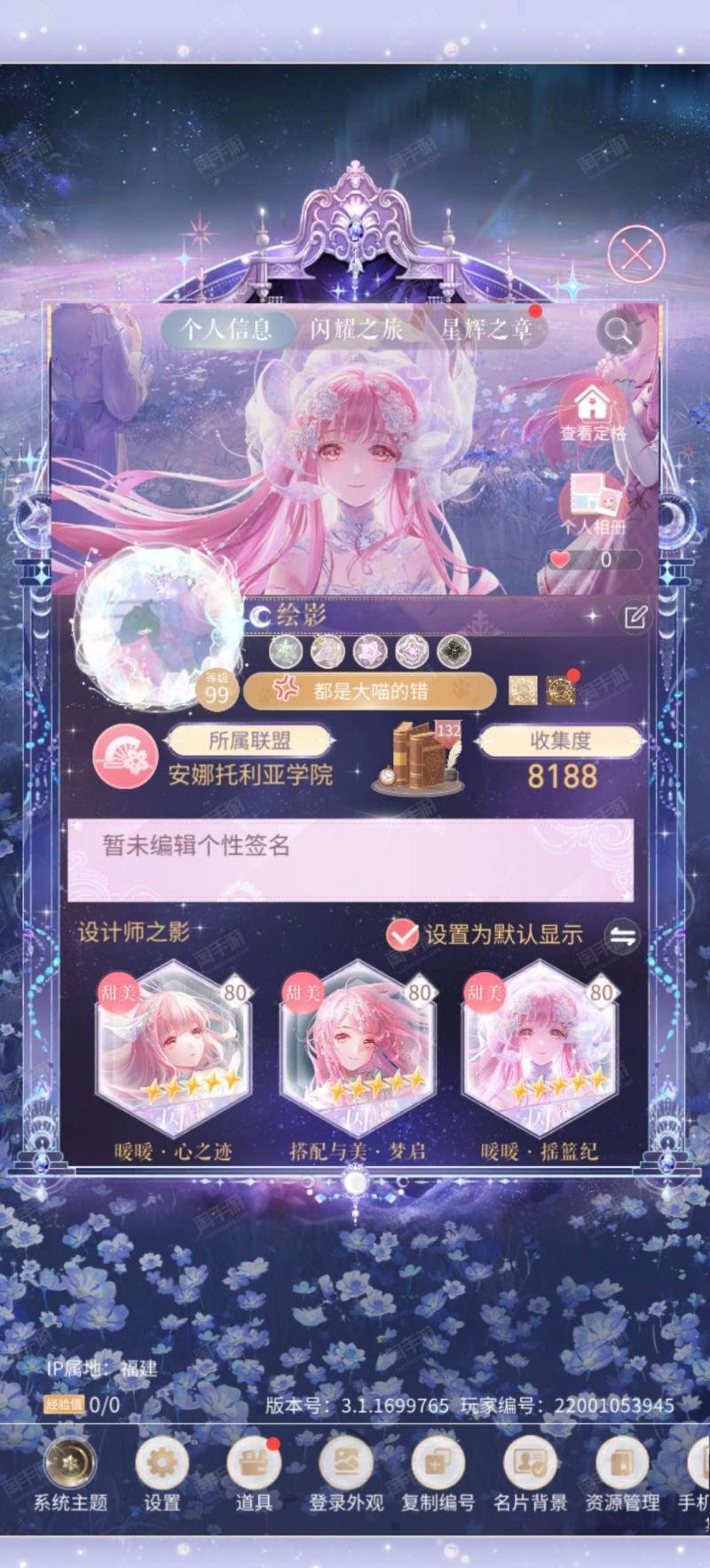This screenshot has height=1568, width=710.
Task: Open 设置 settings
Action: (162, 1475)
